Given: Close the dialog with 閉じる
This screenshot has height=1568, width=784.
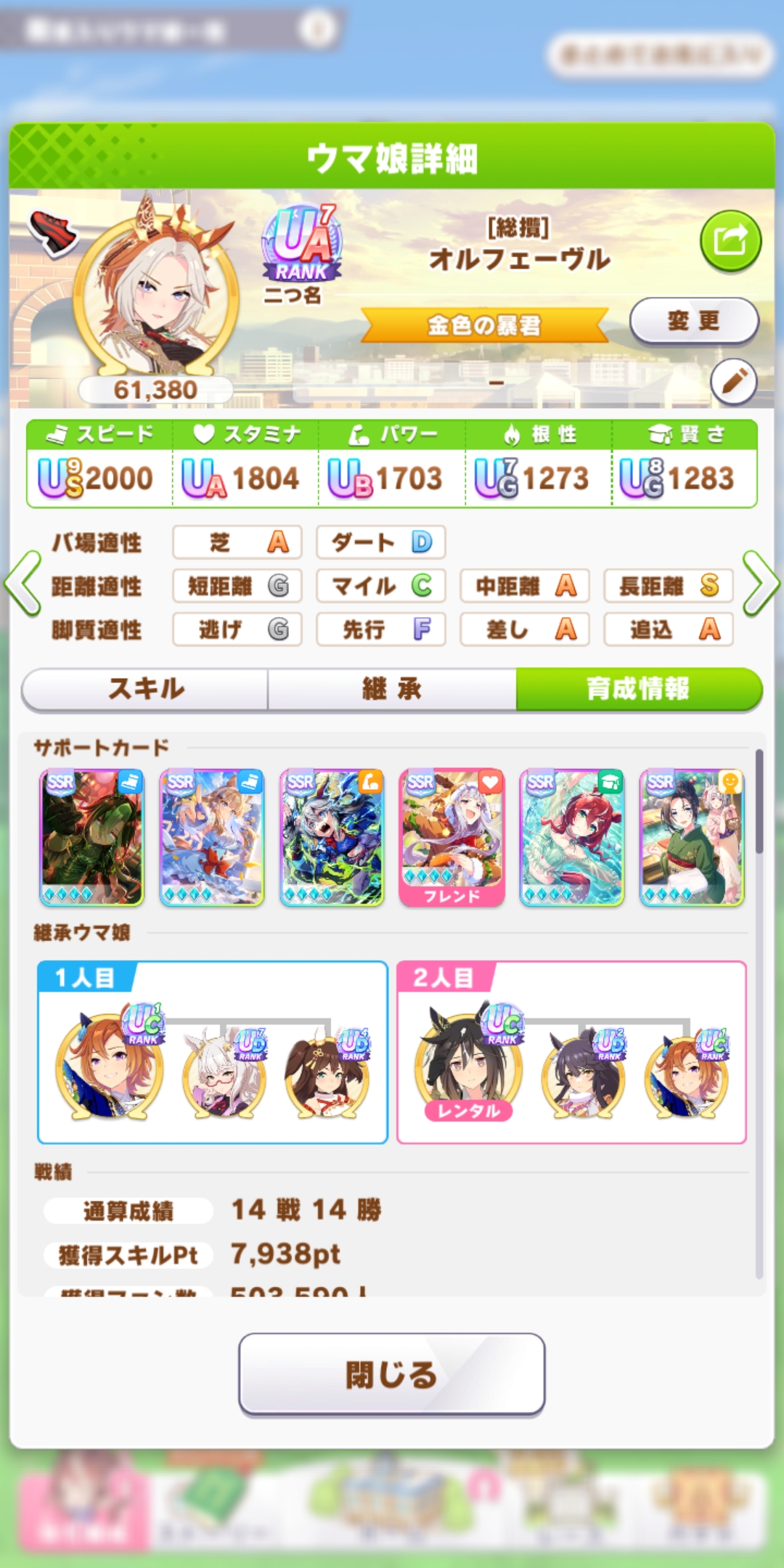Looking at the screenshot, I should pos(391,1374).
